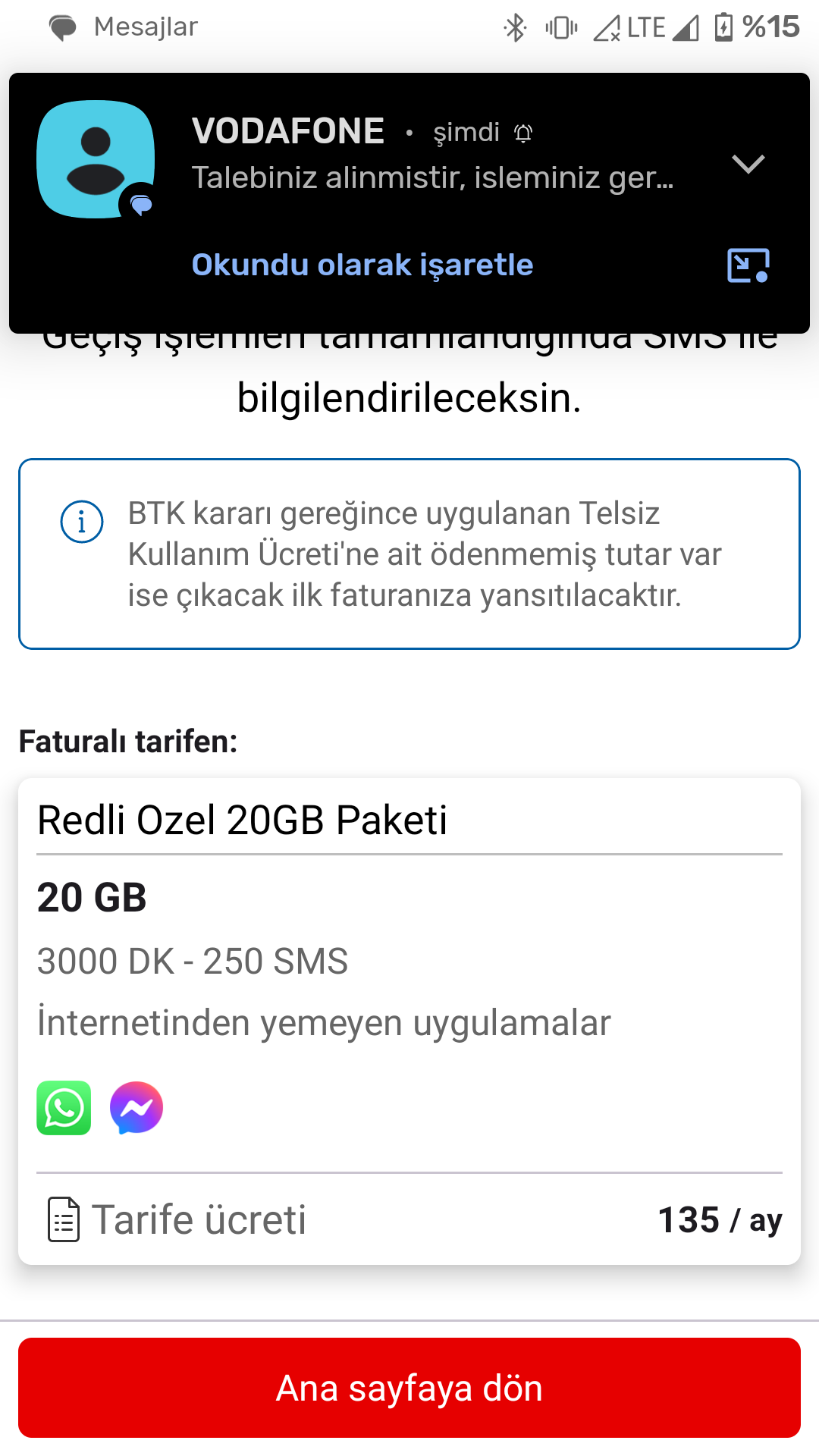Viewport: 819px width, 1456px height.
Task: Mark the Vodafone message as read
Action: (362, 265)
